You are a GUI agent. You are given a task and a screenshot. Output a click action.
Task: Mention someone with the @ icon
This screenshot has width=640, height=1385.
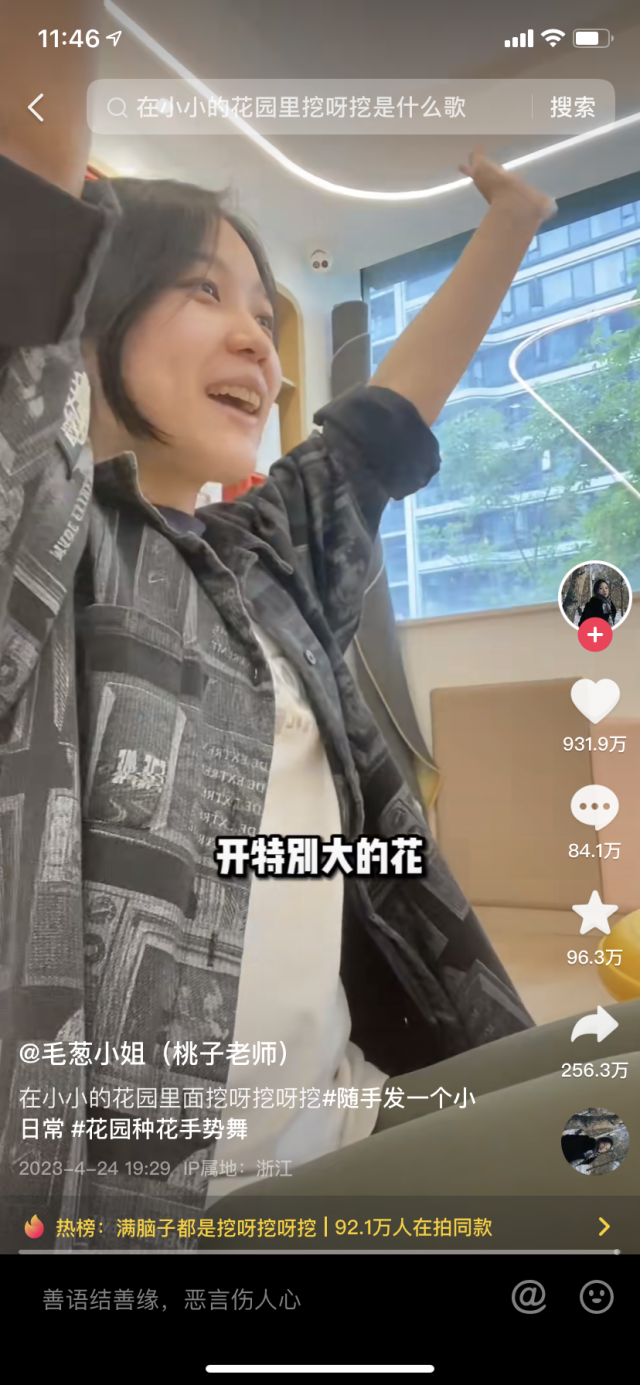pos(529,1297)
